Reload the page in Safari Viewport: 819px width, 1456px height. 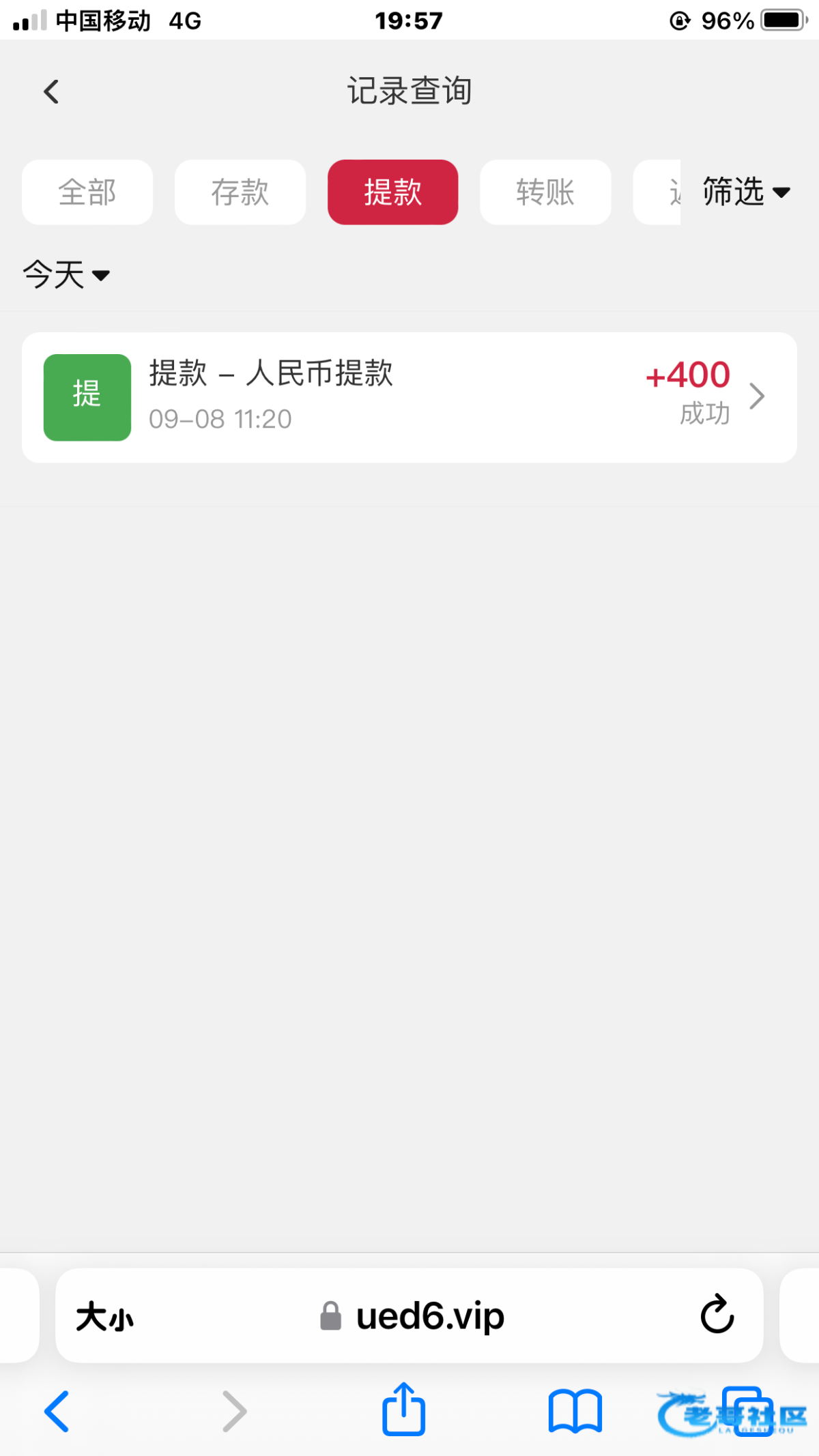coord(717,1314)
